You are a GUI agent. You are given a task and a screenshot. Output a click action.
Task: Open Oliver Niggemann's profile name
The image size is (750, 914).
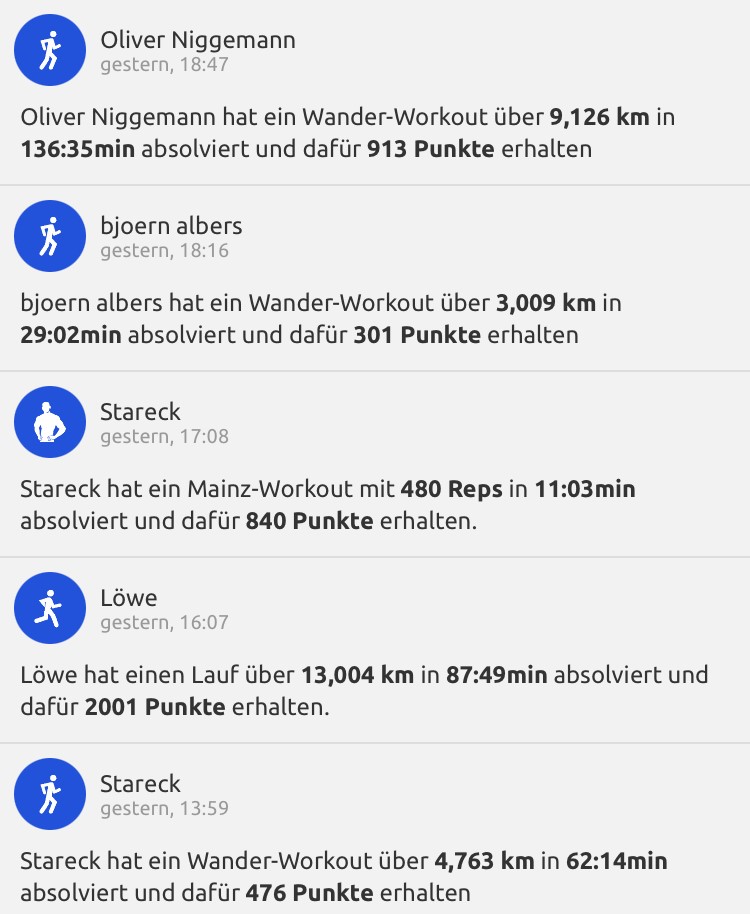[x=197, y=40]
